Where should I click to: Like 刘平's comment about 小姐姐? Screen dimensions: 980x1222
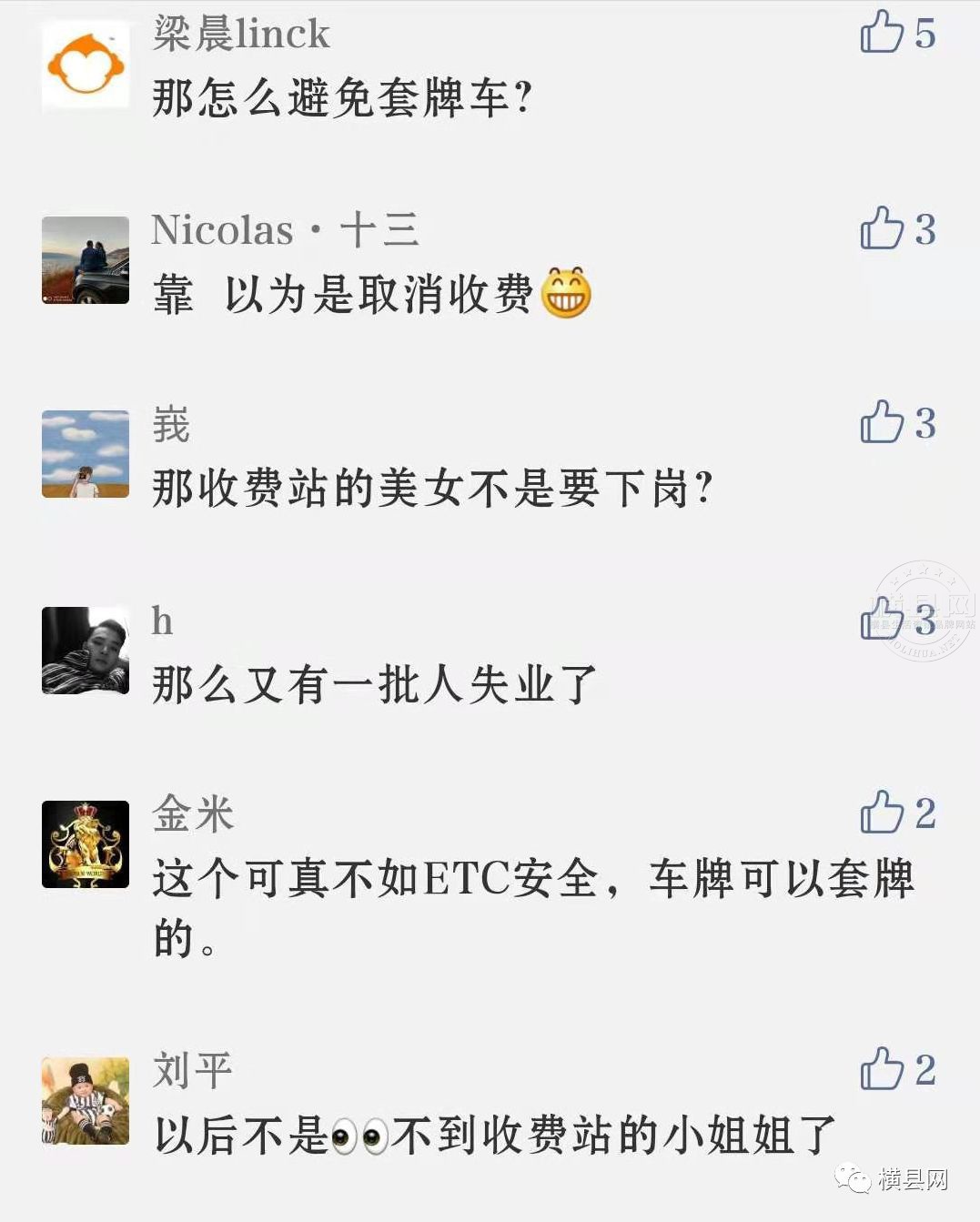[x=882, y=1069]
